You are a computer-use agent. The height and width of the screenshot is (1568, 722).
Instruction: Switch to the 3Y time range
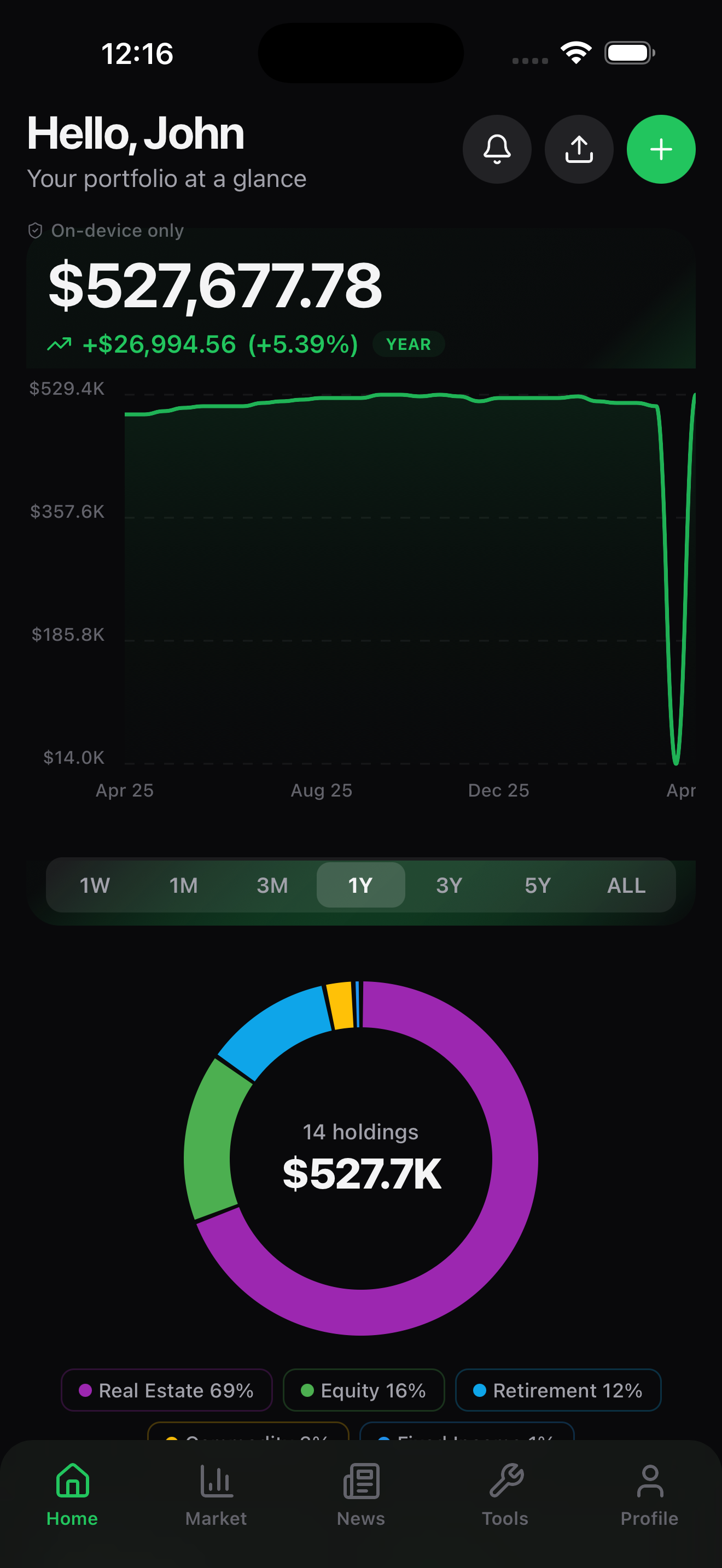(x=449, y=885)
